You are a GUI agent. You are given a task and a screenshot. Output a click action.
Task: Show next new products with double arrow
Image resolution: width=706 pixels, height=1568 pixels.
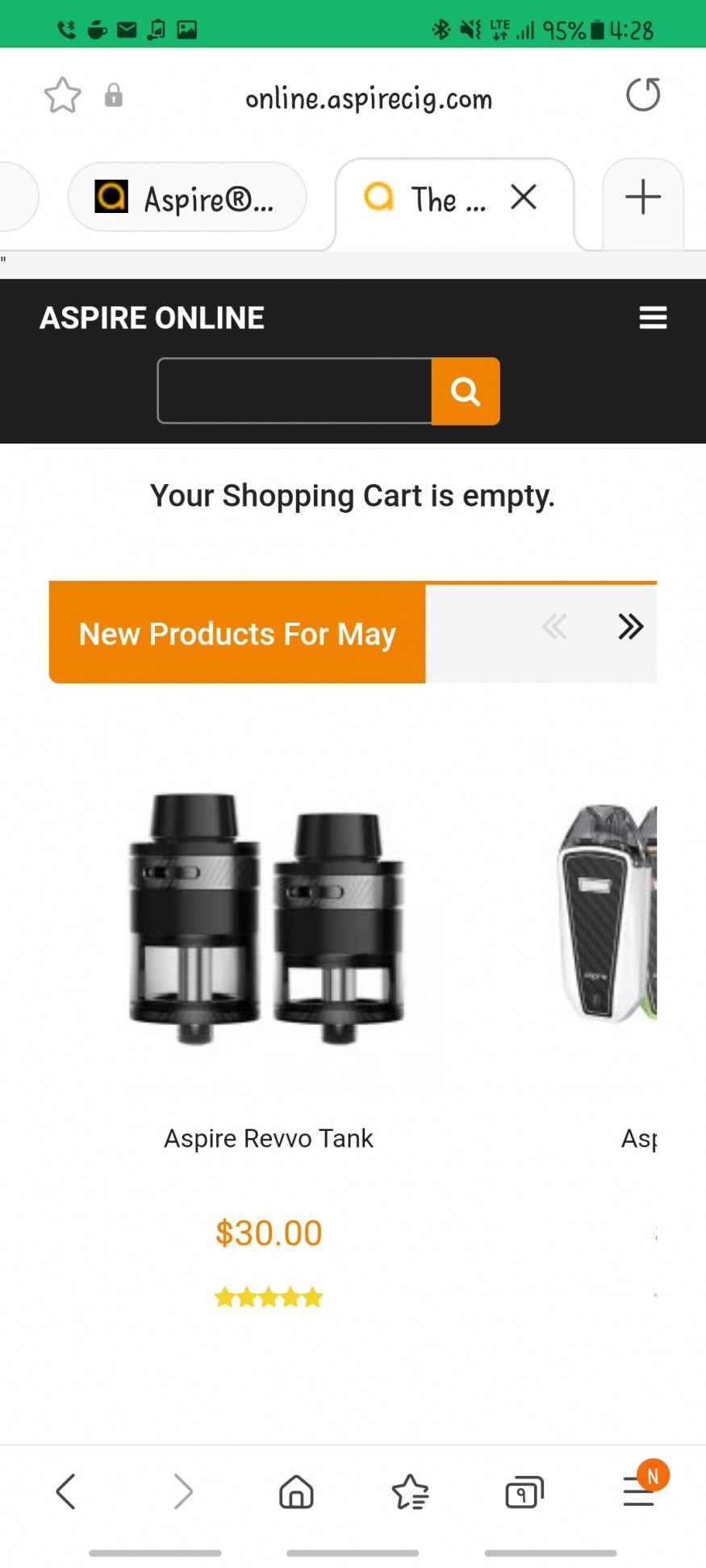pyautogui.click(x=631, y=627)
